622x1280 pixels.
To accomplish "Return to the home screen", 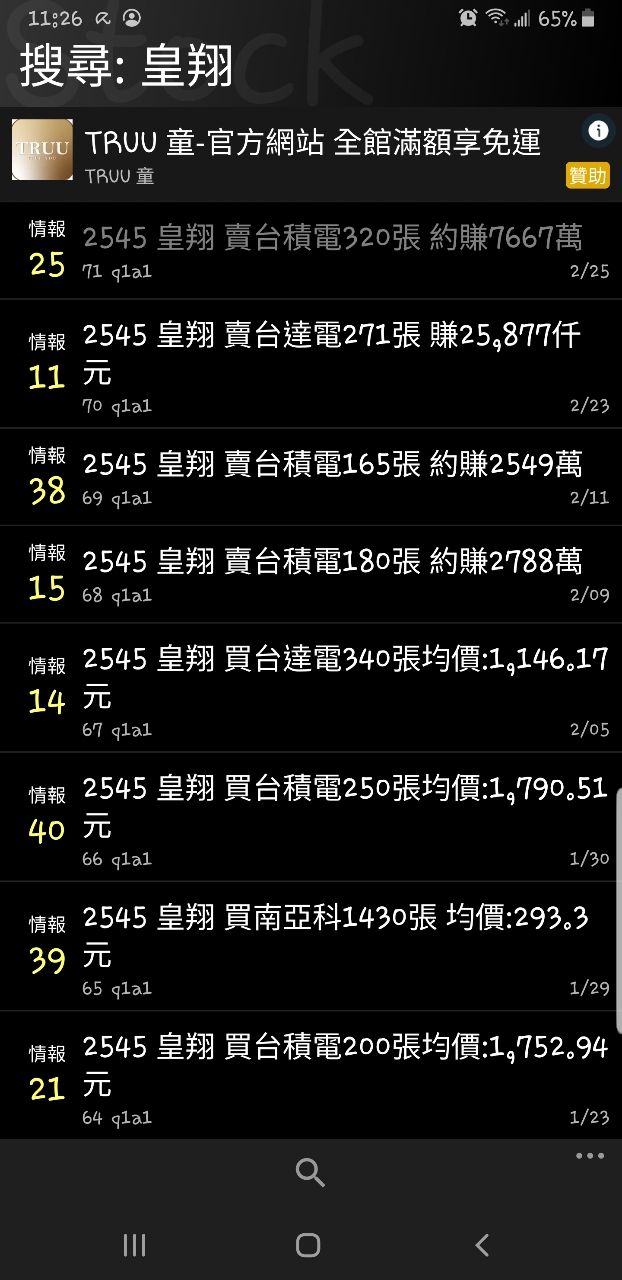I will coord(308,1244).
